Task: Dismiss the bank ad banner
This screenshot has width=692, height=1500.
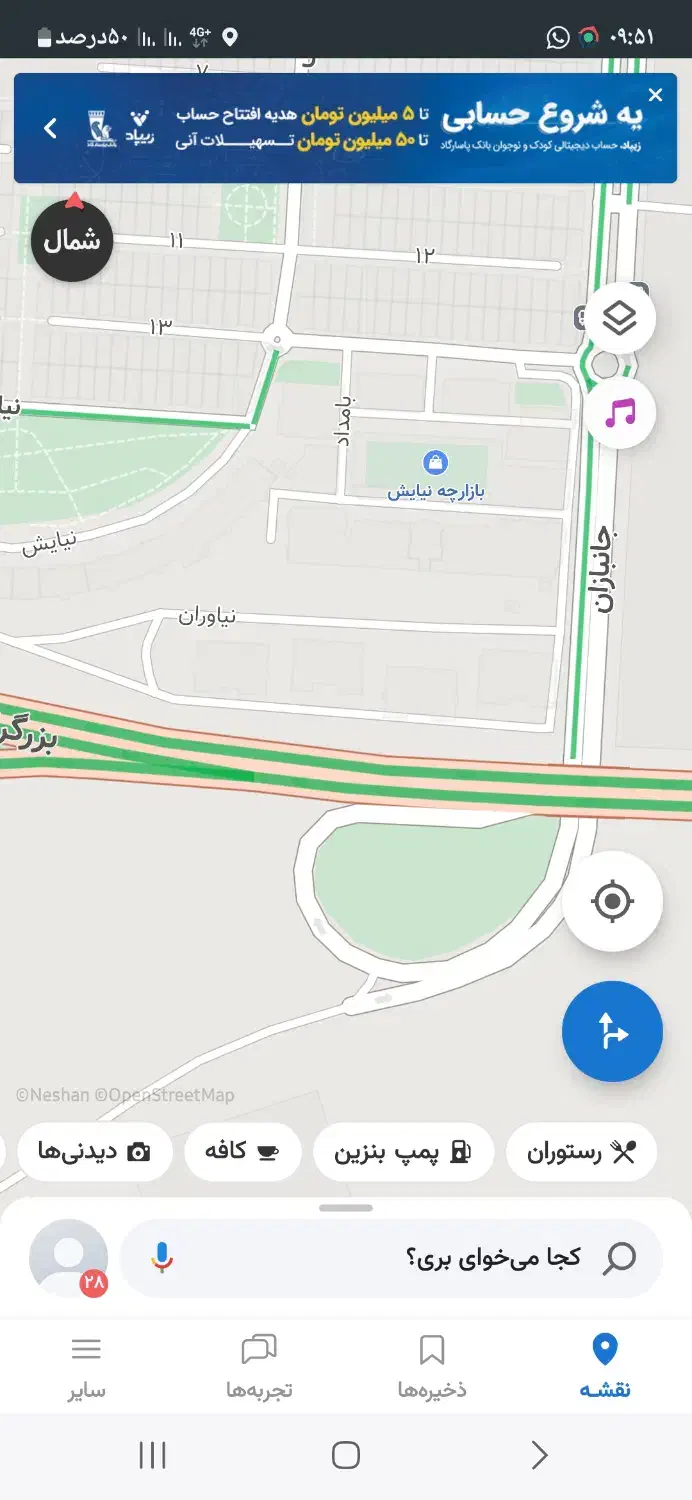Action: pyautogui.click(x=656, y=95)
